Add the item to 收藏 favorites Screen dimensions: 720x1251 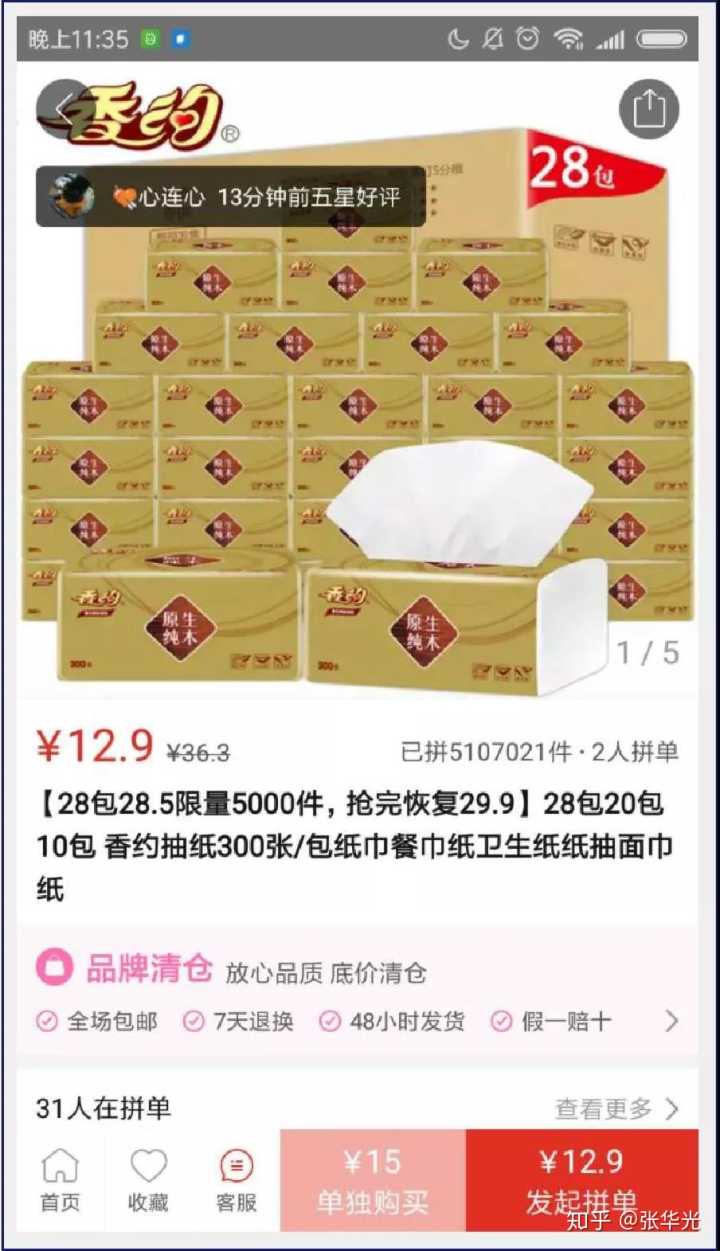(148, 1180)
